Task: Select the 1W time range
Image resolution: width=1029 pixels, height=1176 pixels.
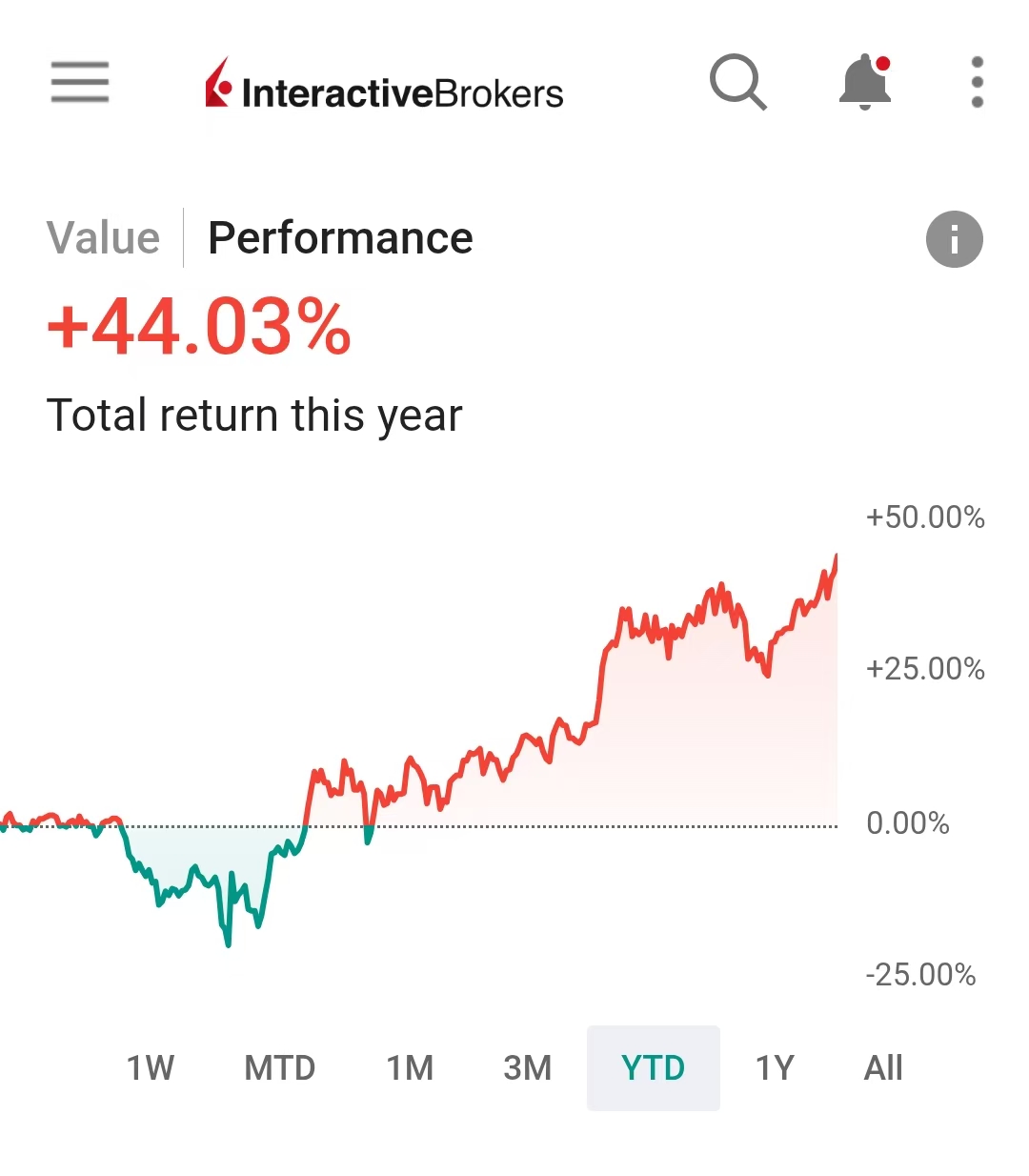Action: [x=151, y=1068]
